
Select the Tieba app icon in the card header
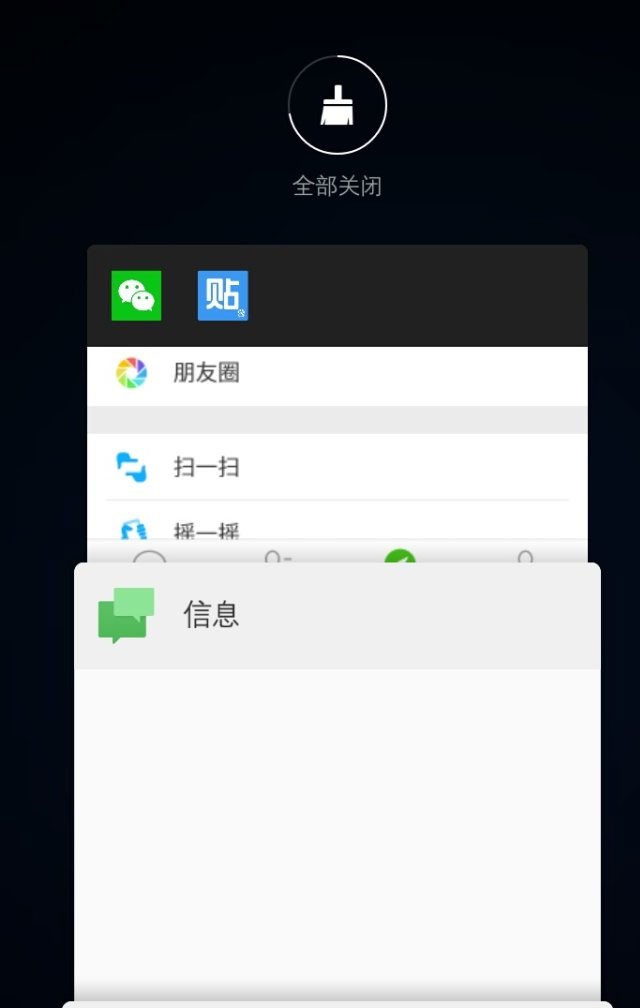pyautogui.click(x=222, y=296)
